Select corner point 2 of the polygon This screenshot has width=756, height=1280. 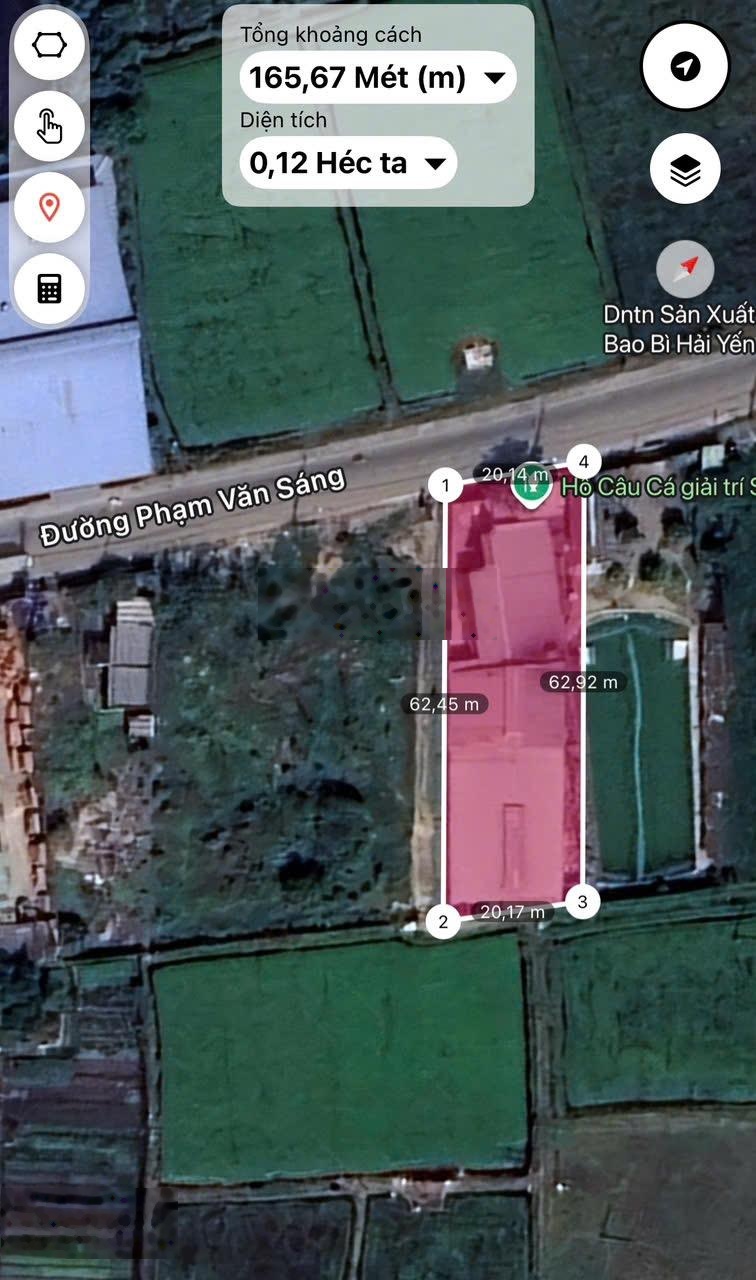[x=443, y=920]
